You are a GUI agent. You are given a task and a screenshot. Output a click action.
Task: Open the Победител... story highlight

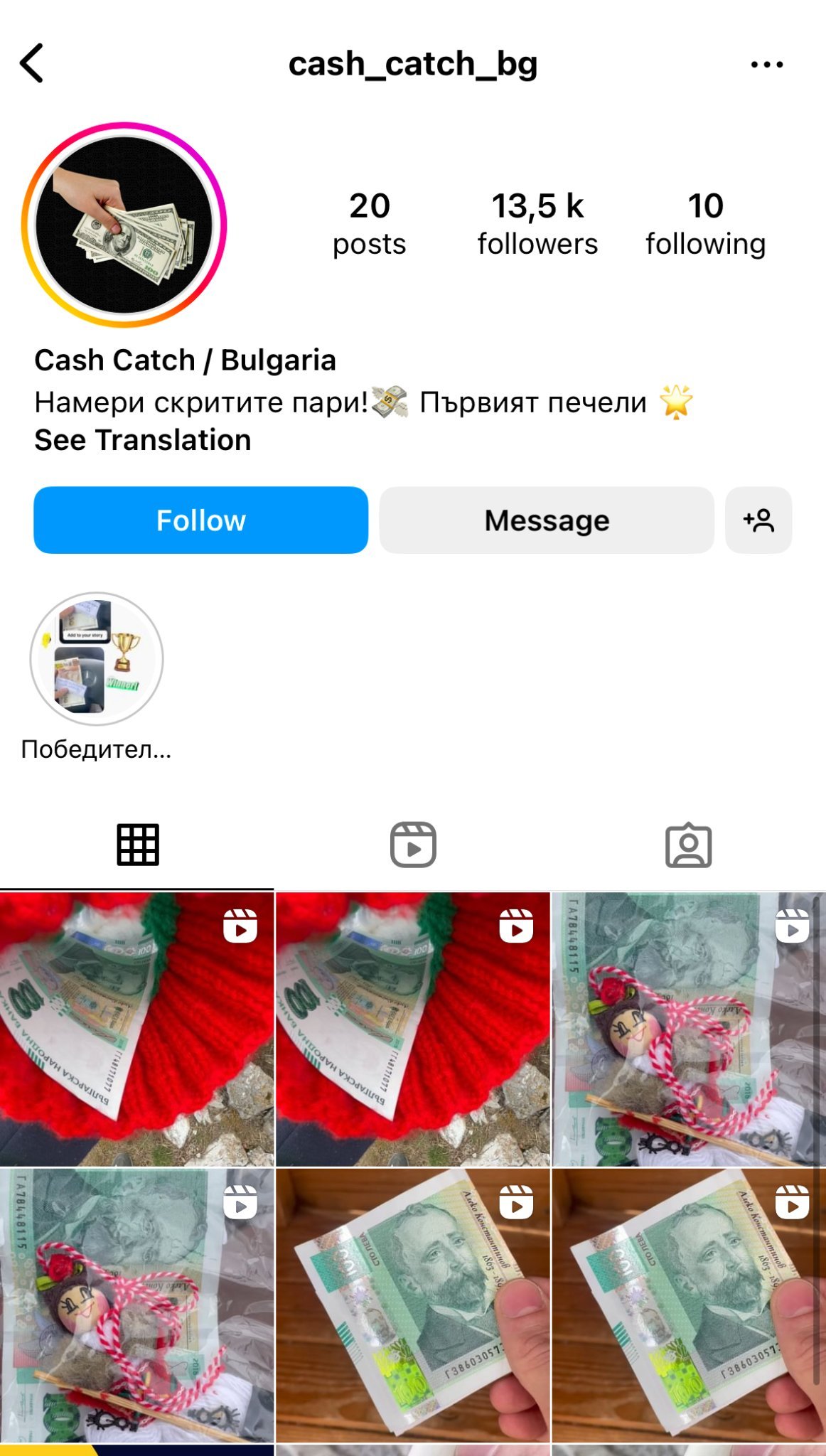(x=97, y=659)
